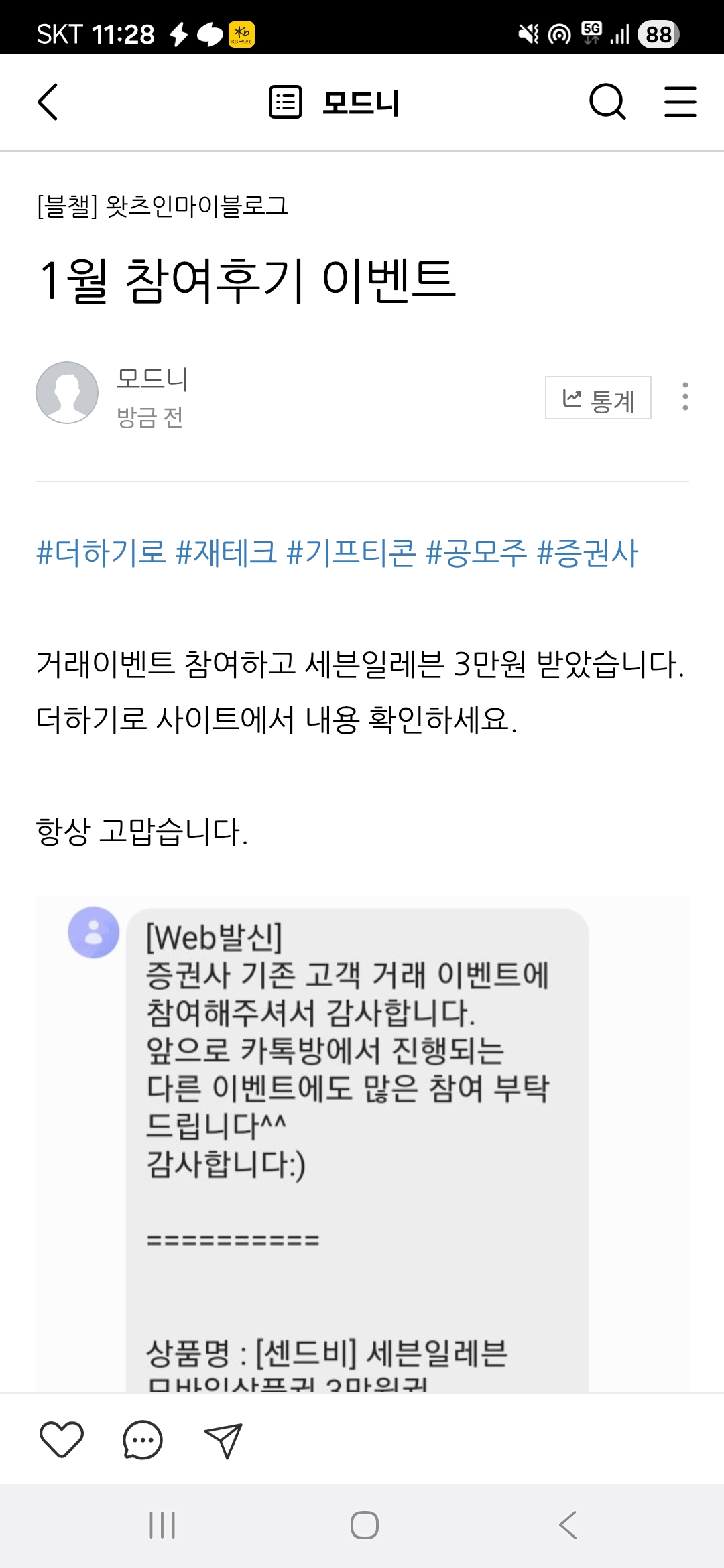Go back using the top-left arrow
Image resolution: width=724 pixels, height=1568 pixels.
pyautogui.click(x=48, y=103)
